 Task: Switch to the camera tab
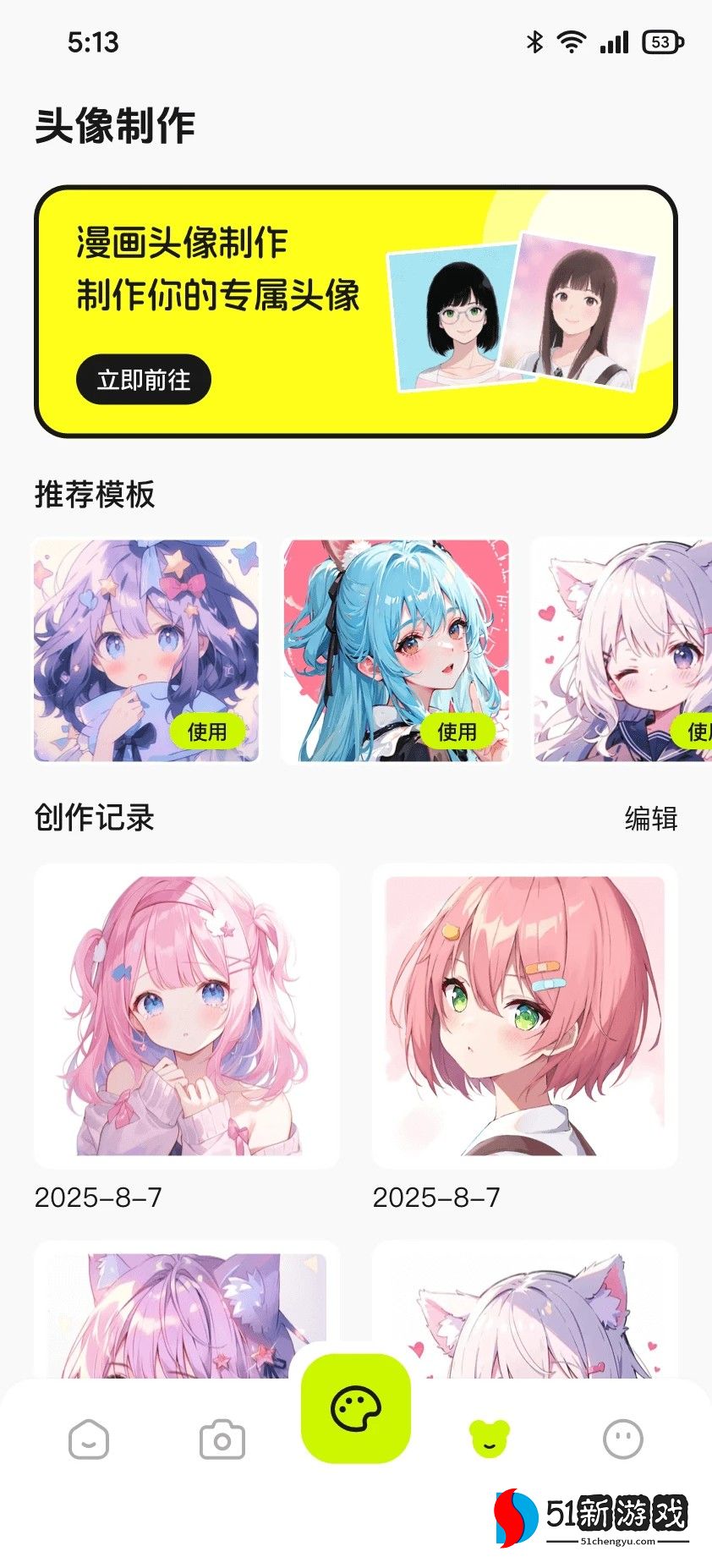tap(222, 1440)
